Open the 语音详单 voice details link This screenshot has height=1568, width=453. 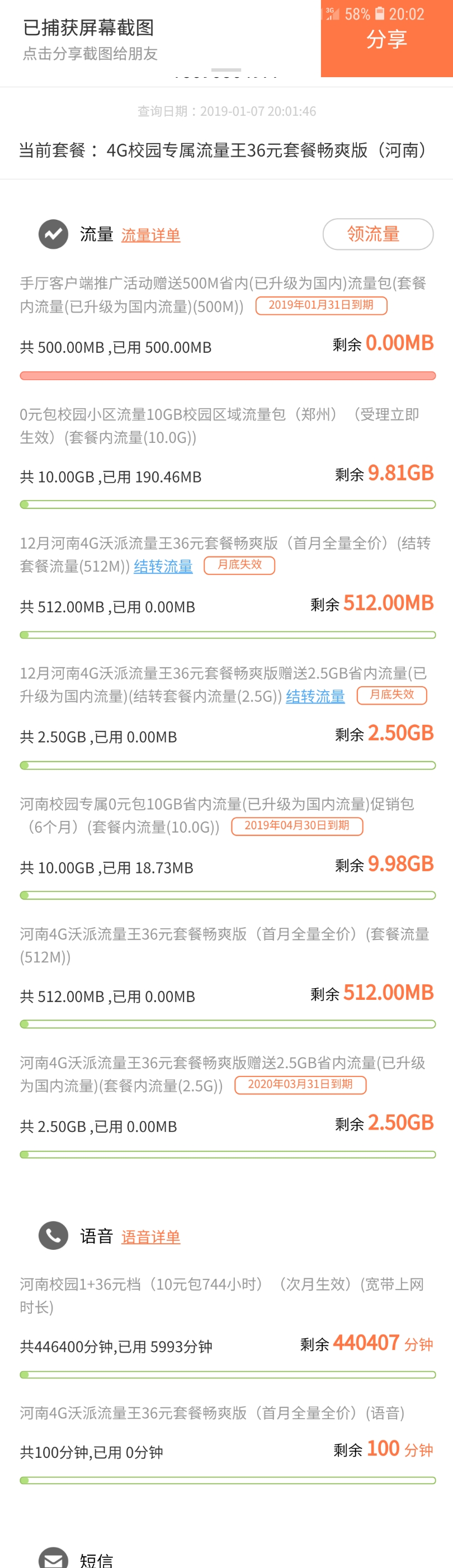pos(150,1236)
